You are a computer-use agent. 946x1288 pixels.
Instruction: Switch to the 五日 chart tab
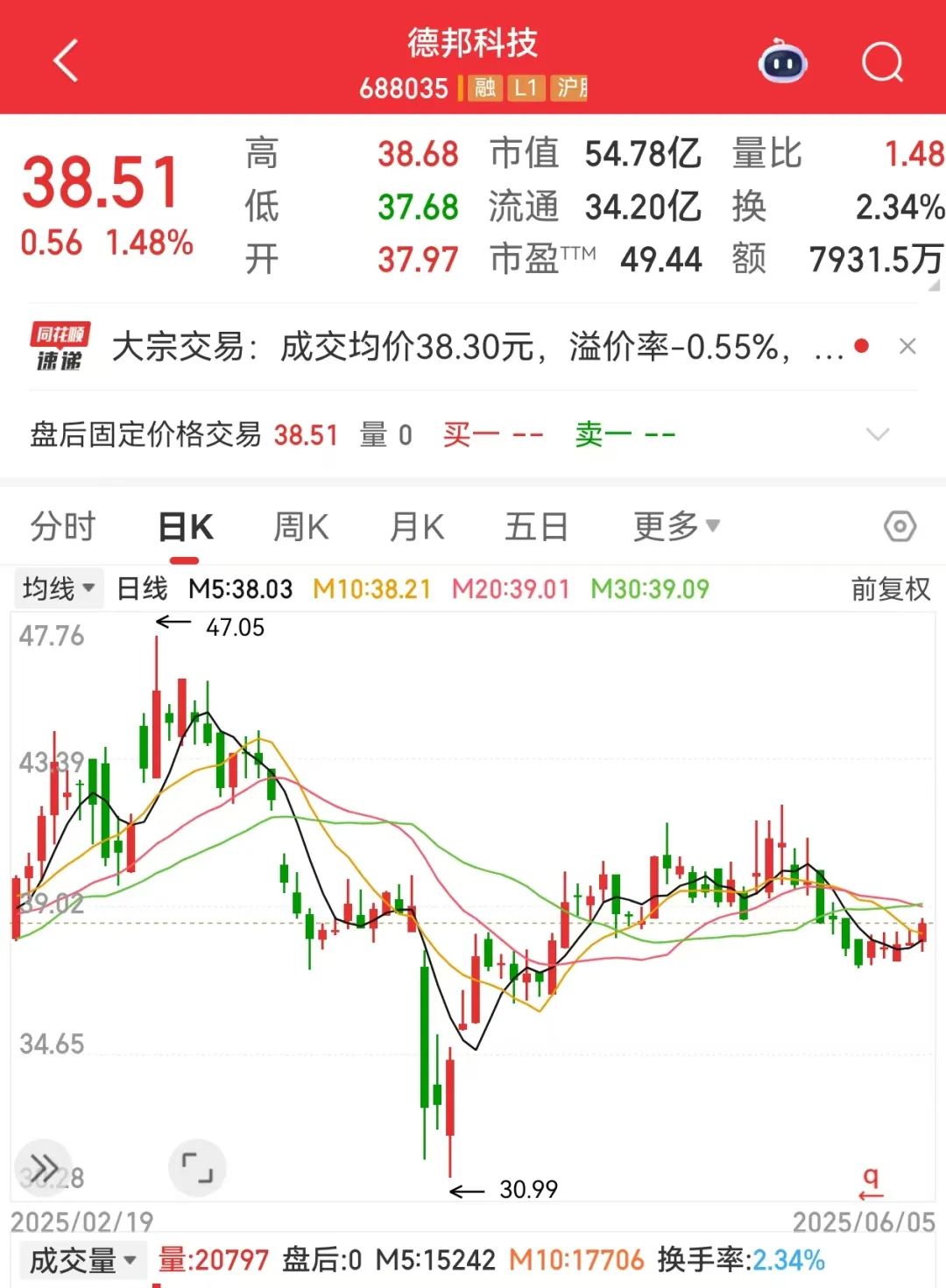tap(536, 527)
